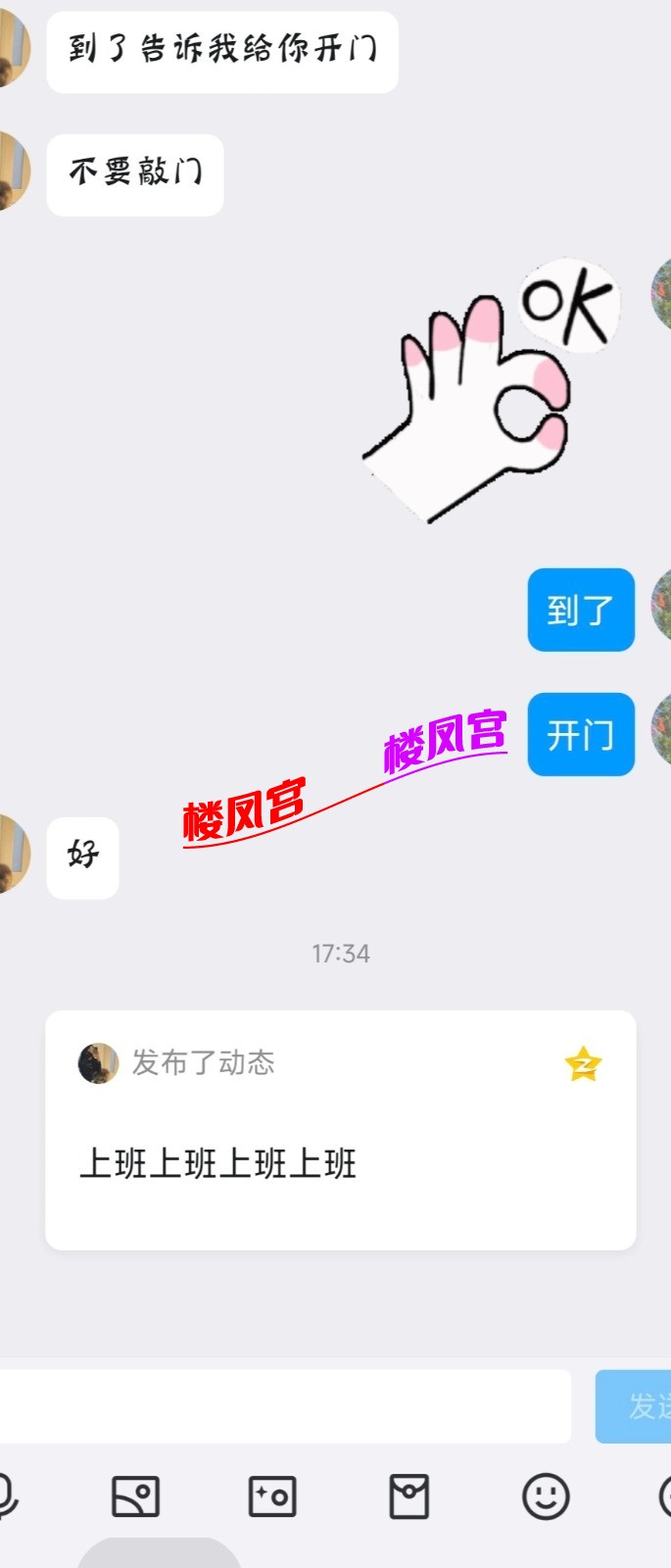This screenshot has height=1568, width=671.
Task: Open the emoji smiley picker
Action: click(546, 1496)
